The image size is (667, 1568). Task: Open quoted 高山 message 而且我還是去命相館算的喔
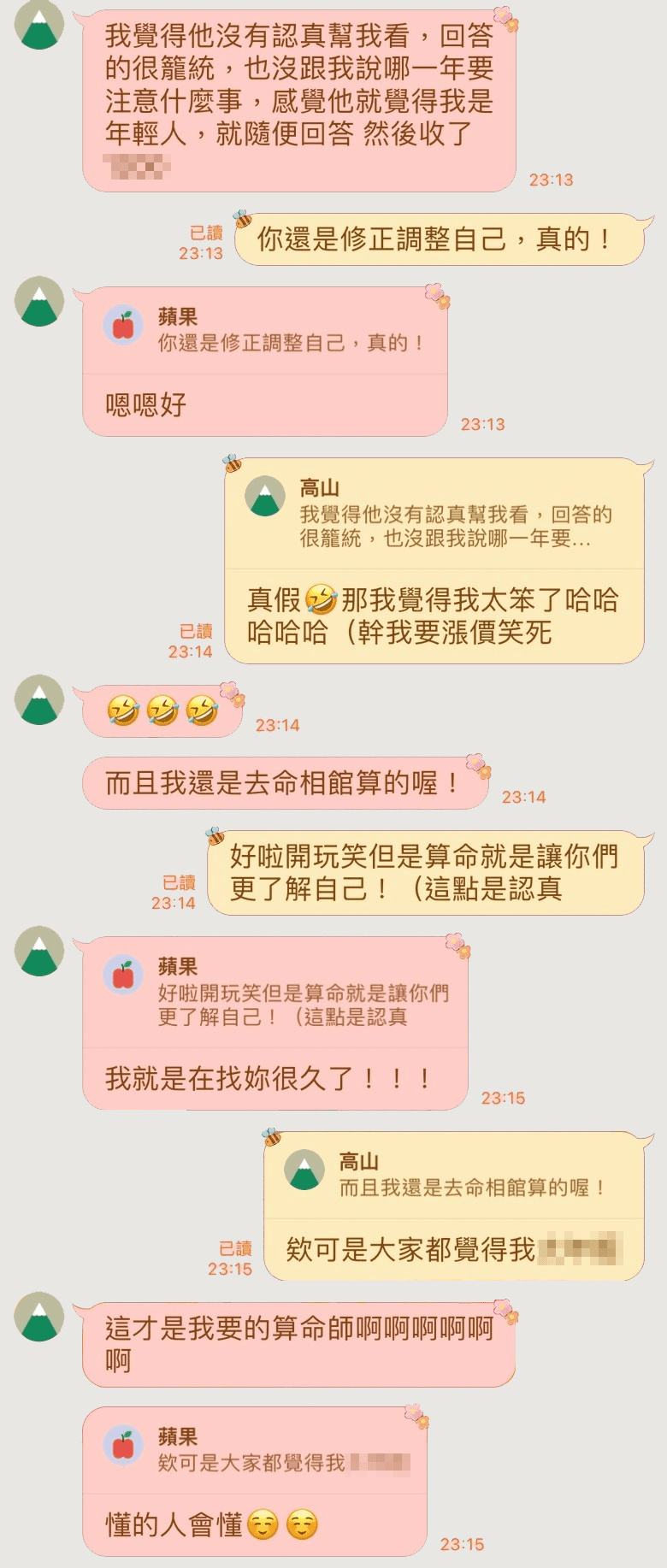pyautogui.click(x=453, y=1176)
